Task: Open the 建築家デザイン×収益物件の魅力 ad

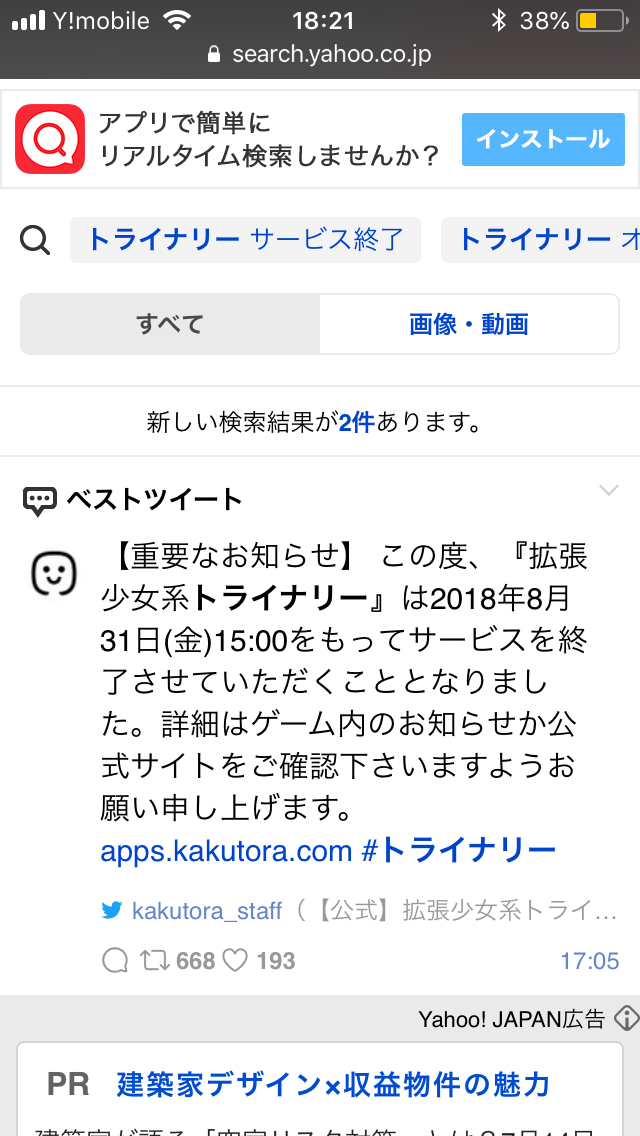Action: (x=333, y=1083)
